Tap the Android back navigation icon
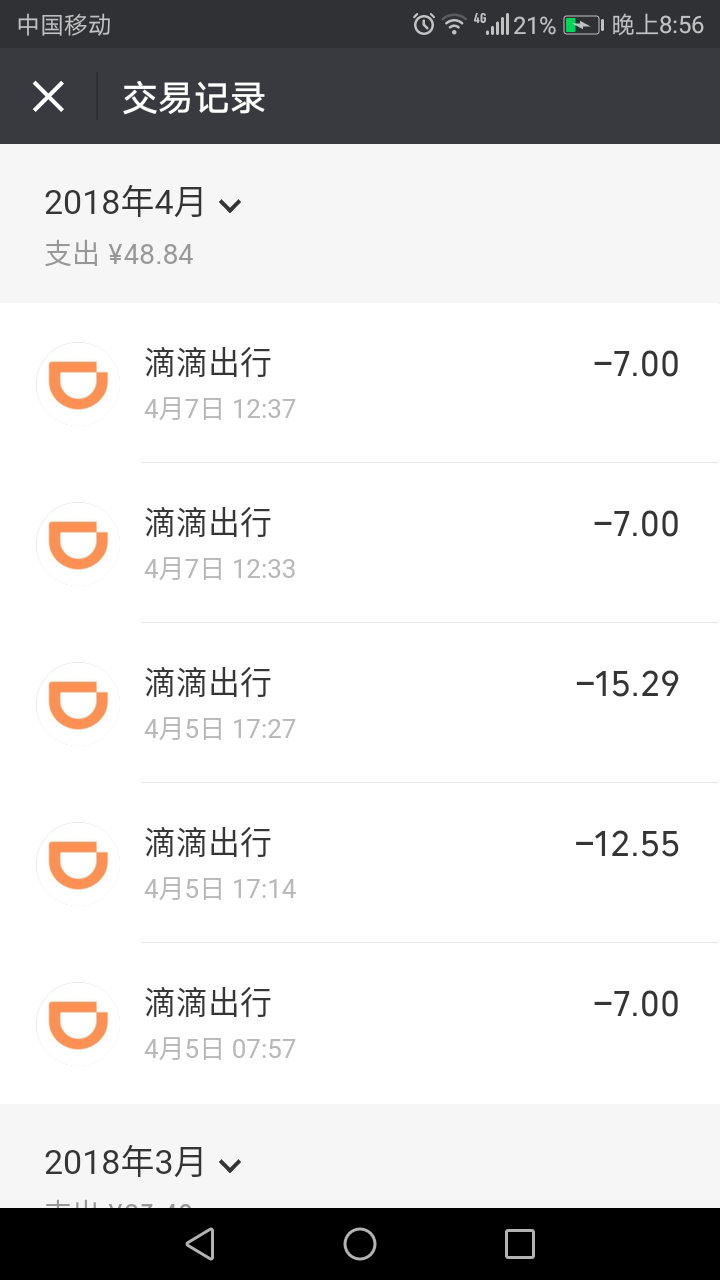Viewport: 720px width, 1280px height. (200, 1243)
